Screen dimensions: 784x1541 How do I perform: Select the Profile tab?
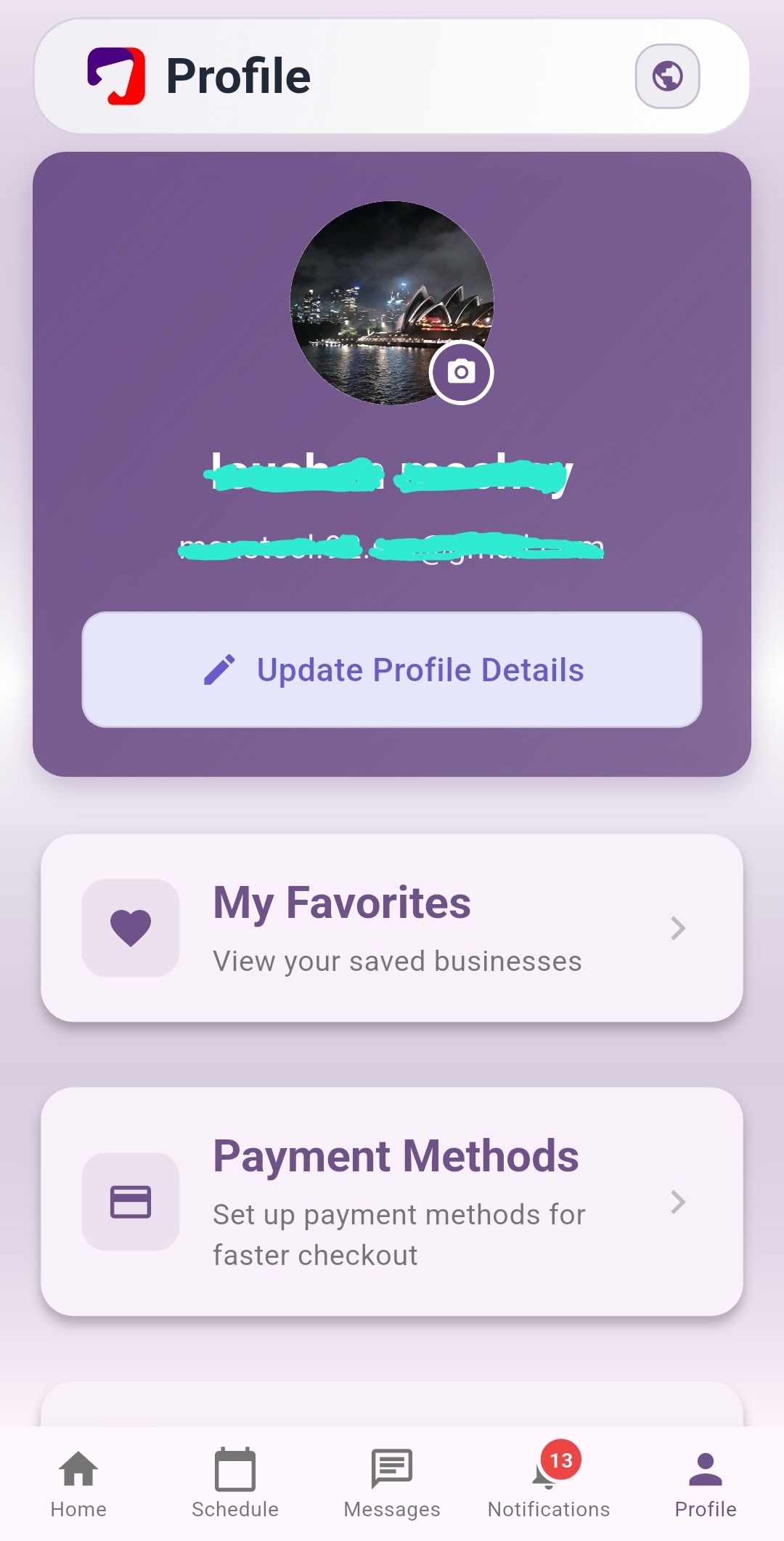tap(706, 1484)
